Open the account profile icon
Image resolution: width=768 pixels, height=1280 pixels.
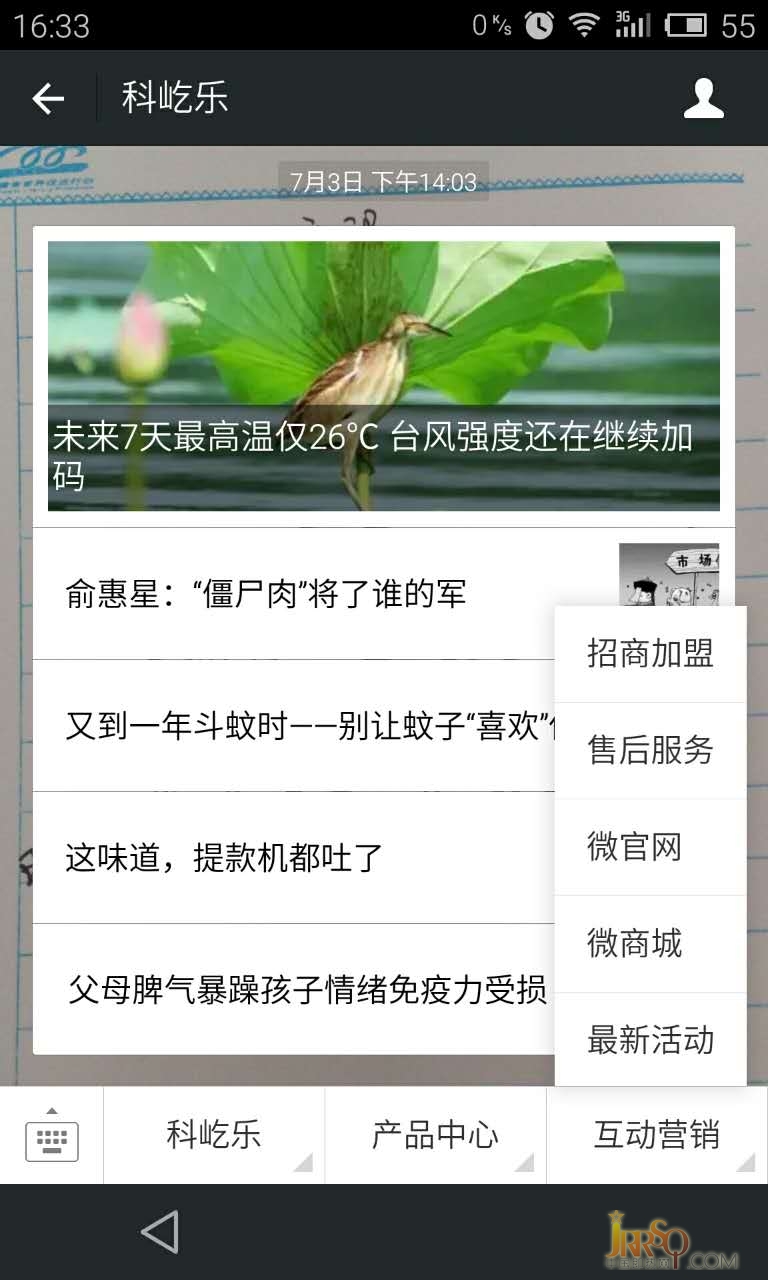pyautogui.click(x=703, y=98)
